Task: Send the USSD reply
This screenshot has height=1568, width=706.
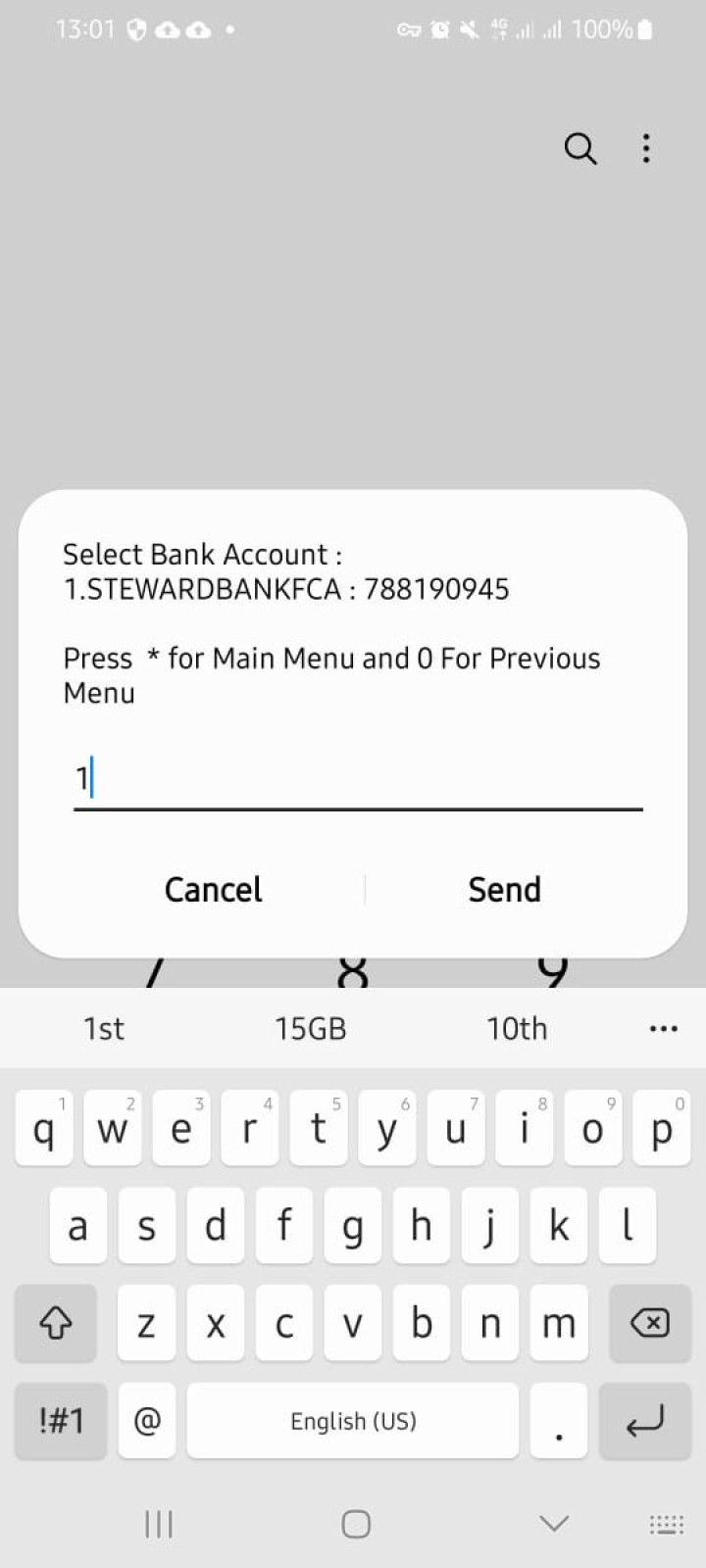Action: pos(504,889)
